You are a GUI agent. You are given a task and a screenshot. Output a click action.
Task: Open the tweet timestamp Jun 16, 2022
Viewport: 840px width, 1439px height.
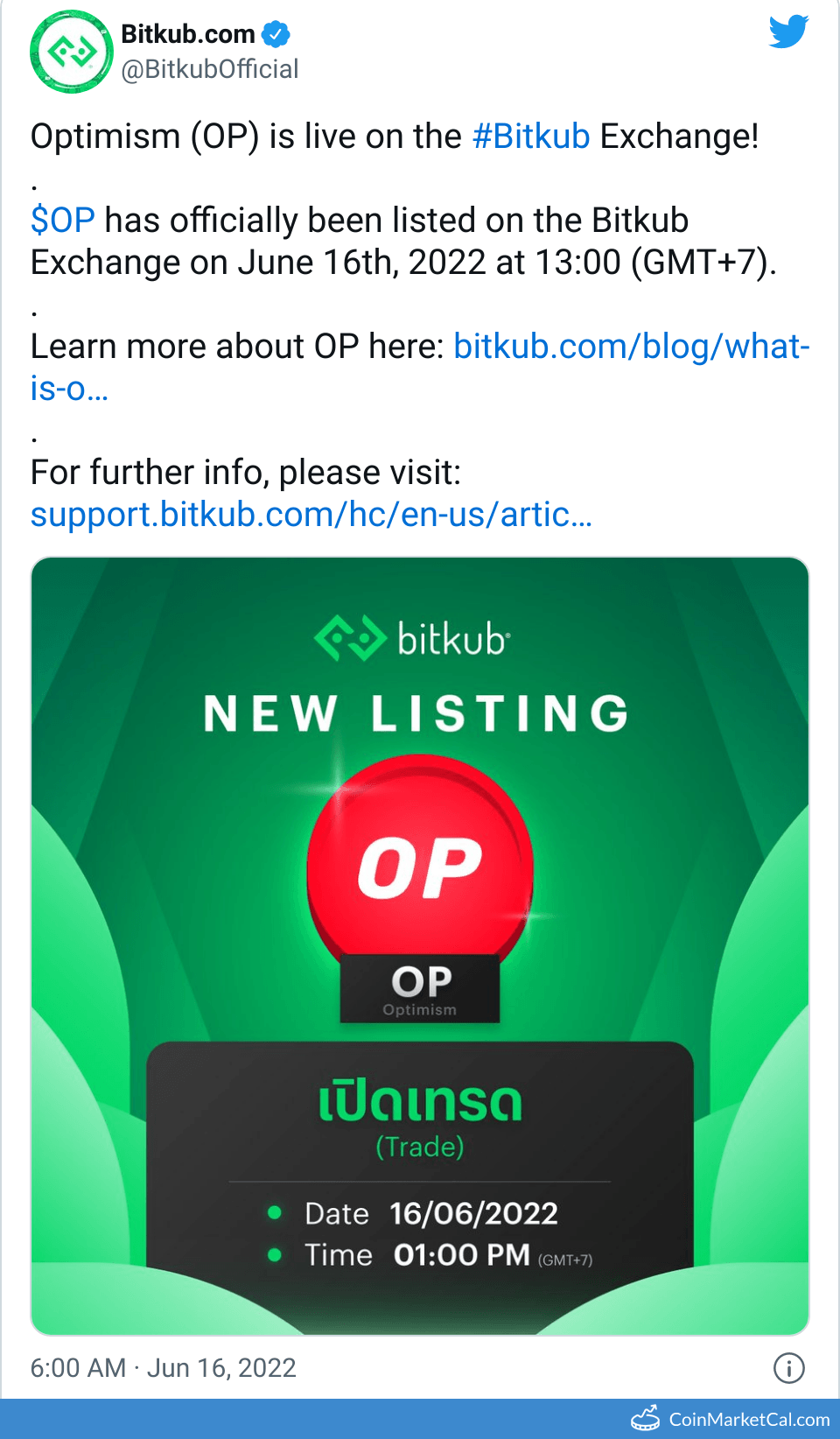pyautogui.click(x=164, y=1367)
